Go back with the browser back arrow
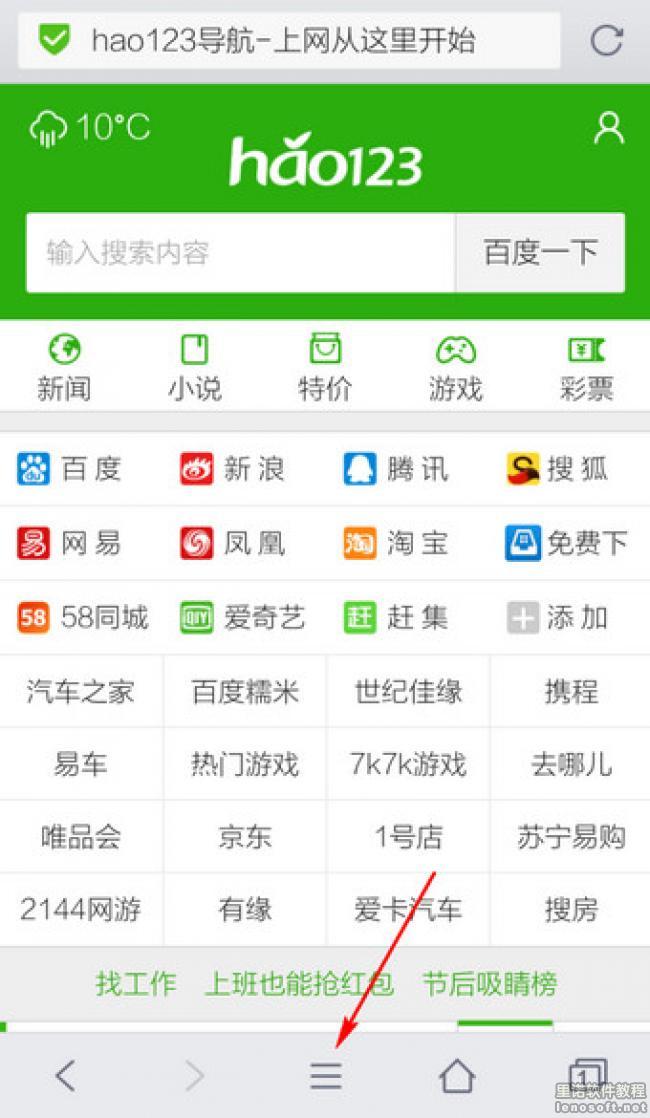This screenshot has width=650, height=1118. coord(65,1075)
